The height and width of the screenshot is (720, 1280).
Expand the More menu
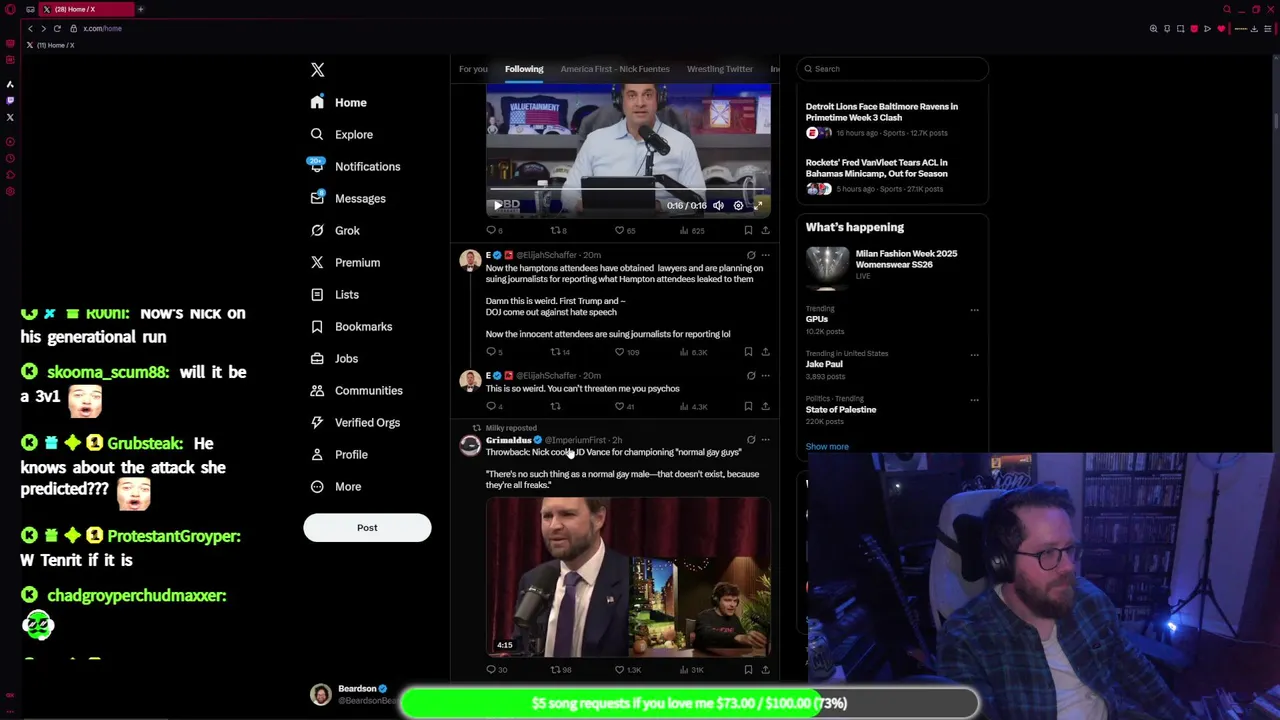click(x=347, y=486)
